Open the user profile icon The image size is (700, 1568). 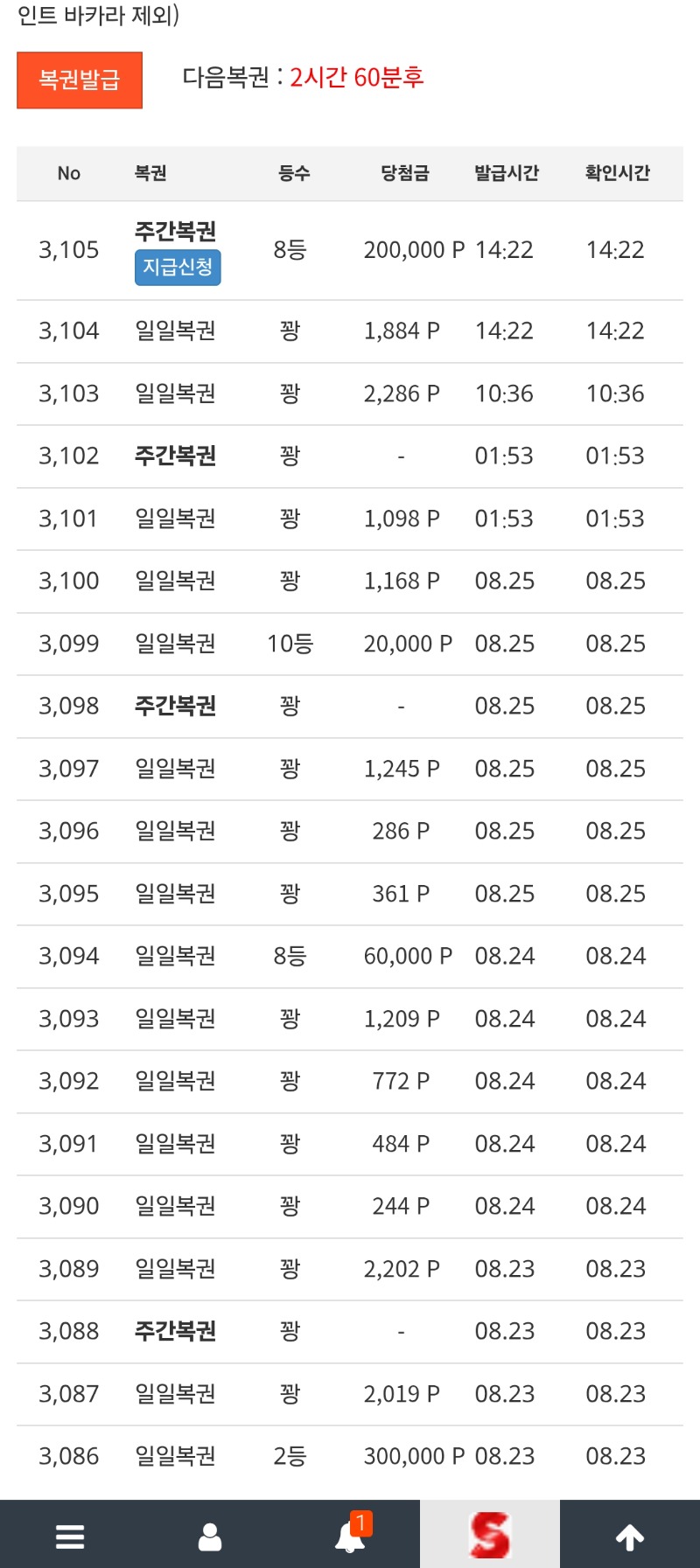(210, 1537)
